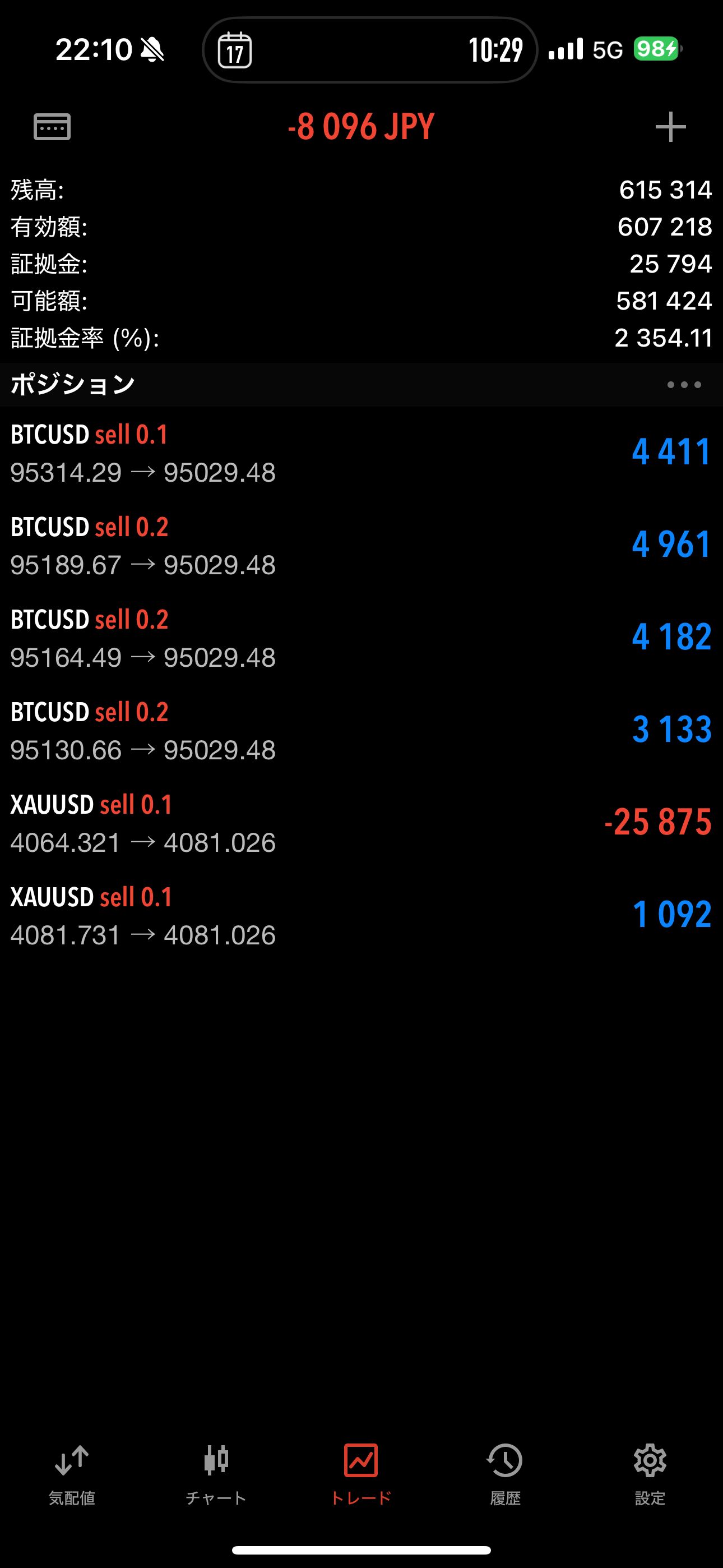The image size is (723, 1568).
Task: Expand BTCUSD sell 0.2 position at 95164.49
Action: click(361, 638)
